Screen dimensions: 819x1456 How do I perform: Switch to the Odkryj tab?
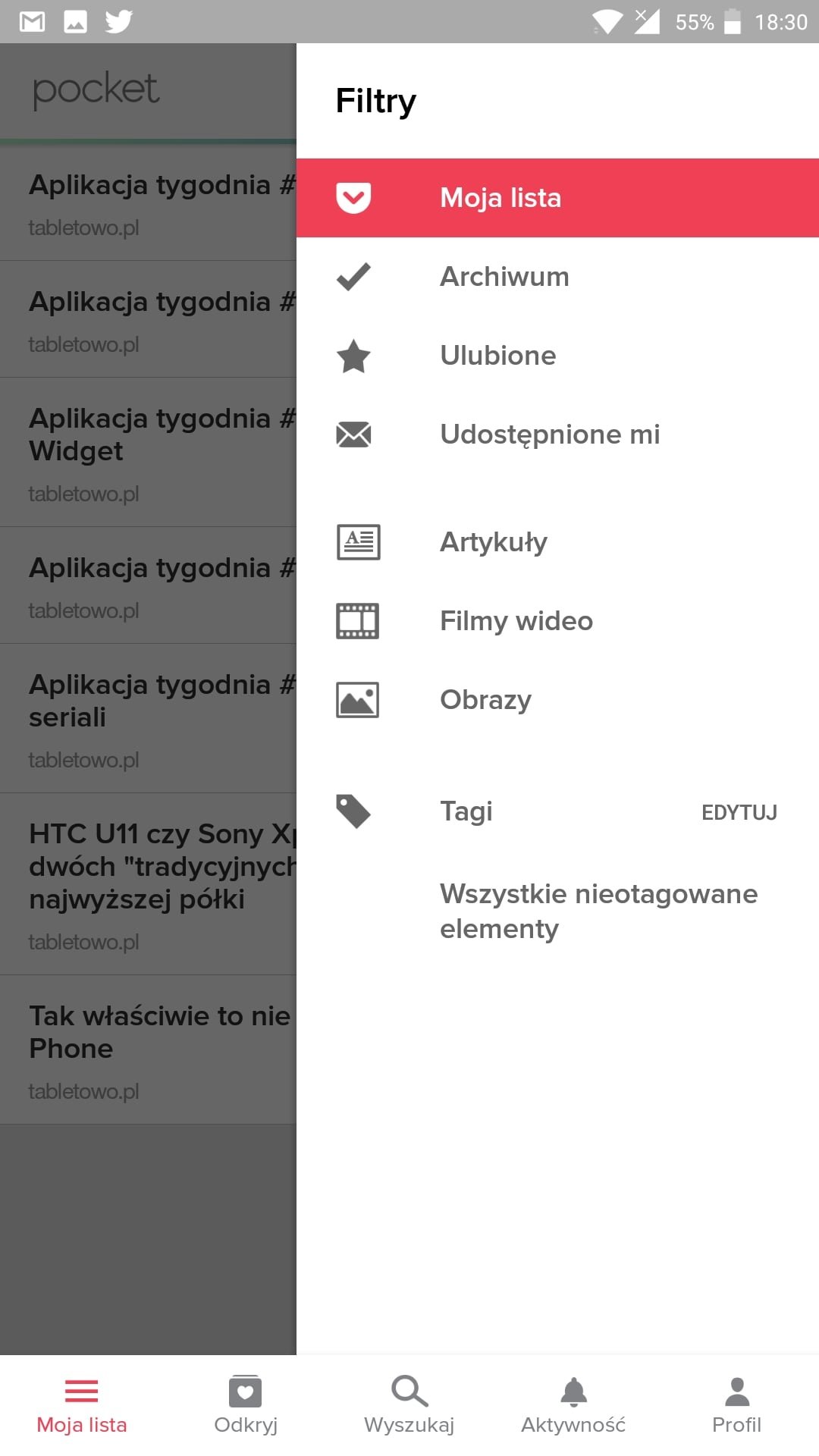pyautogui.click(x=246, y=1405)
